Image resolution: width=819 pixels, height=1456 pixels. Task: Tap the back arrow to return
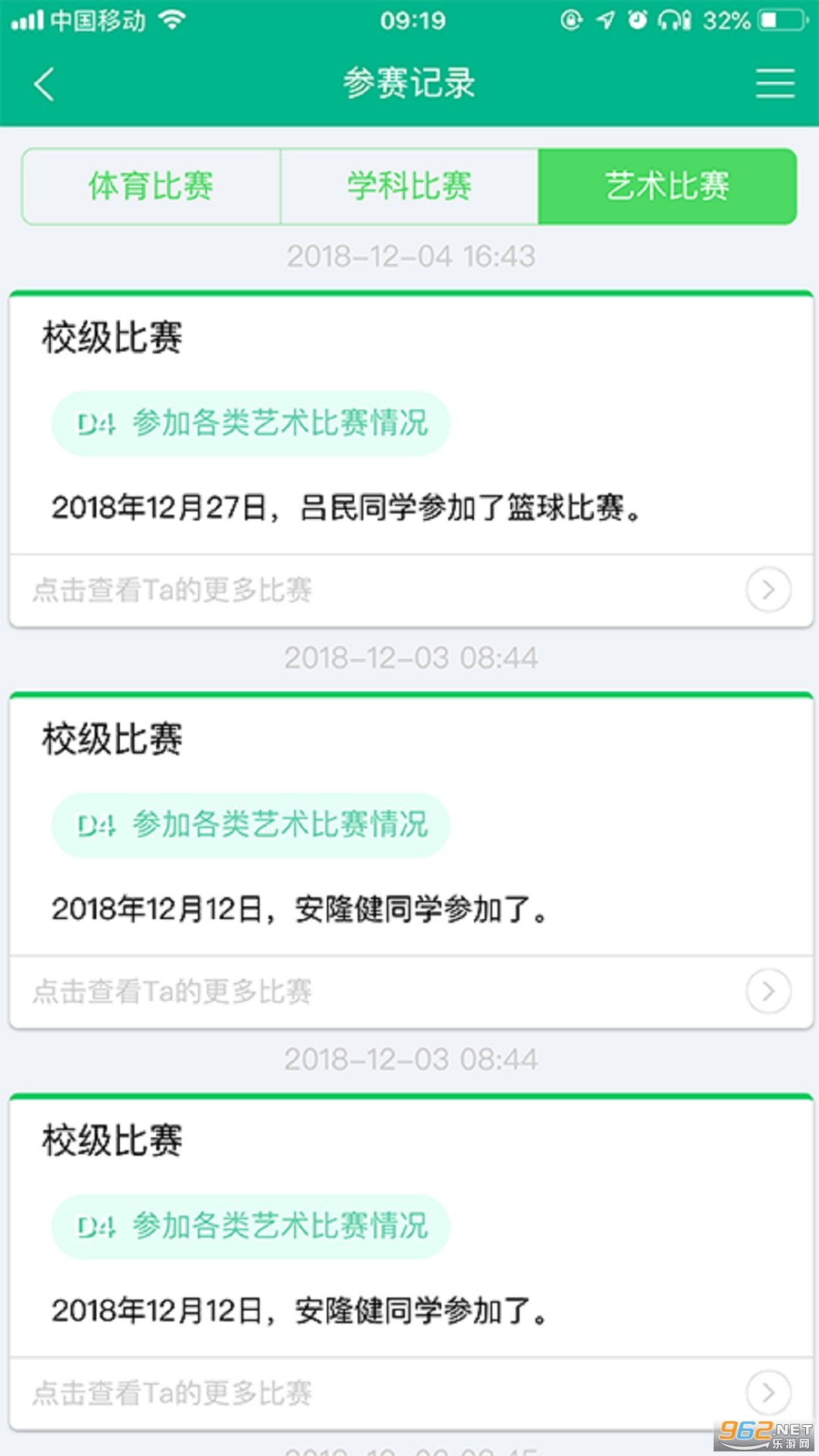43,84
